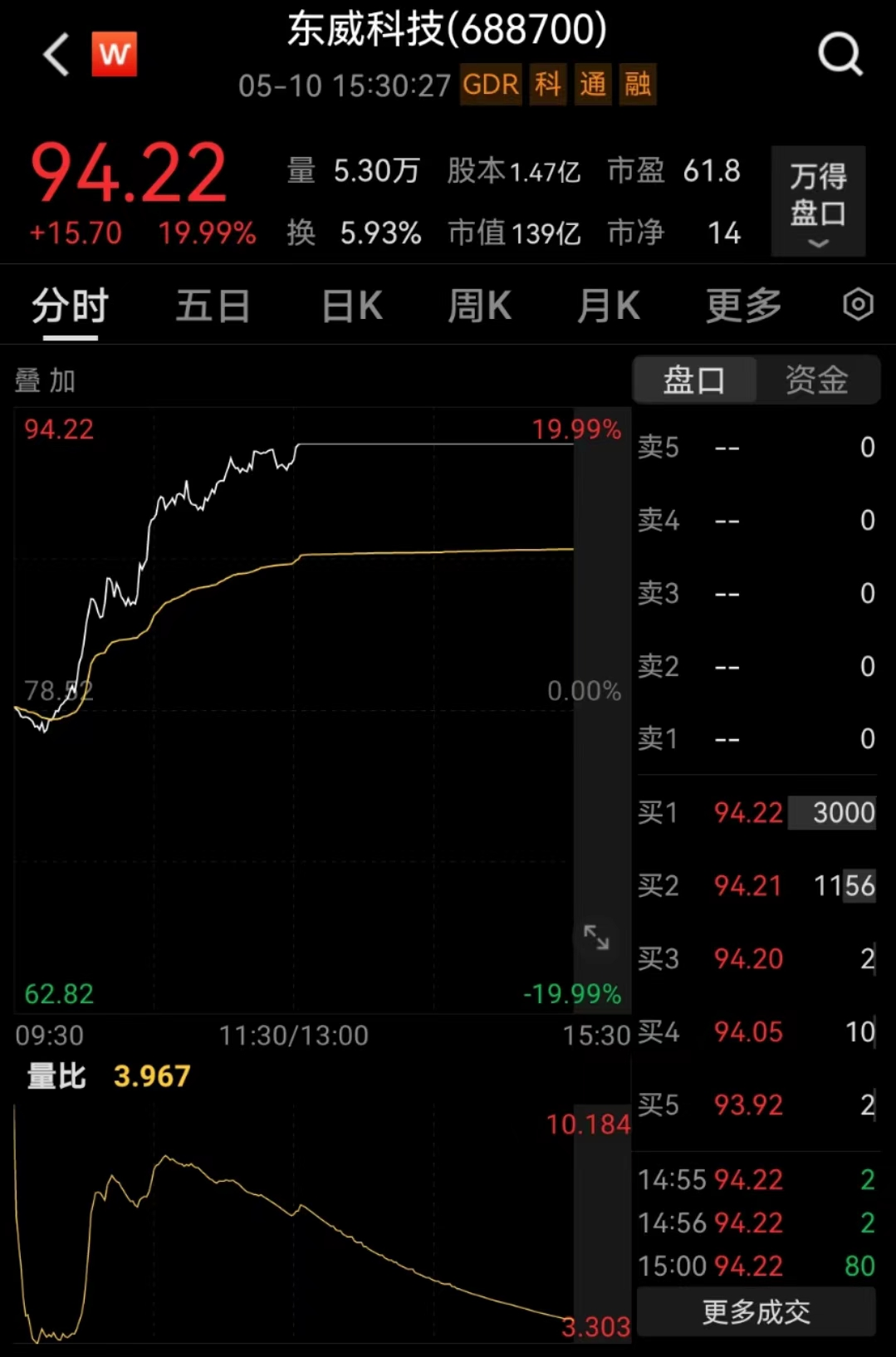Viewport: 896px width, 1357px height.
Task: Show the 月K chart
Action: point(608,306)
